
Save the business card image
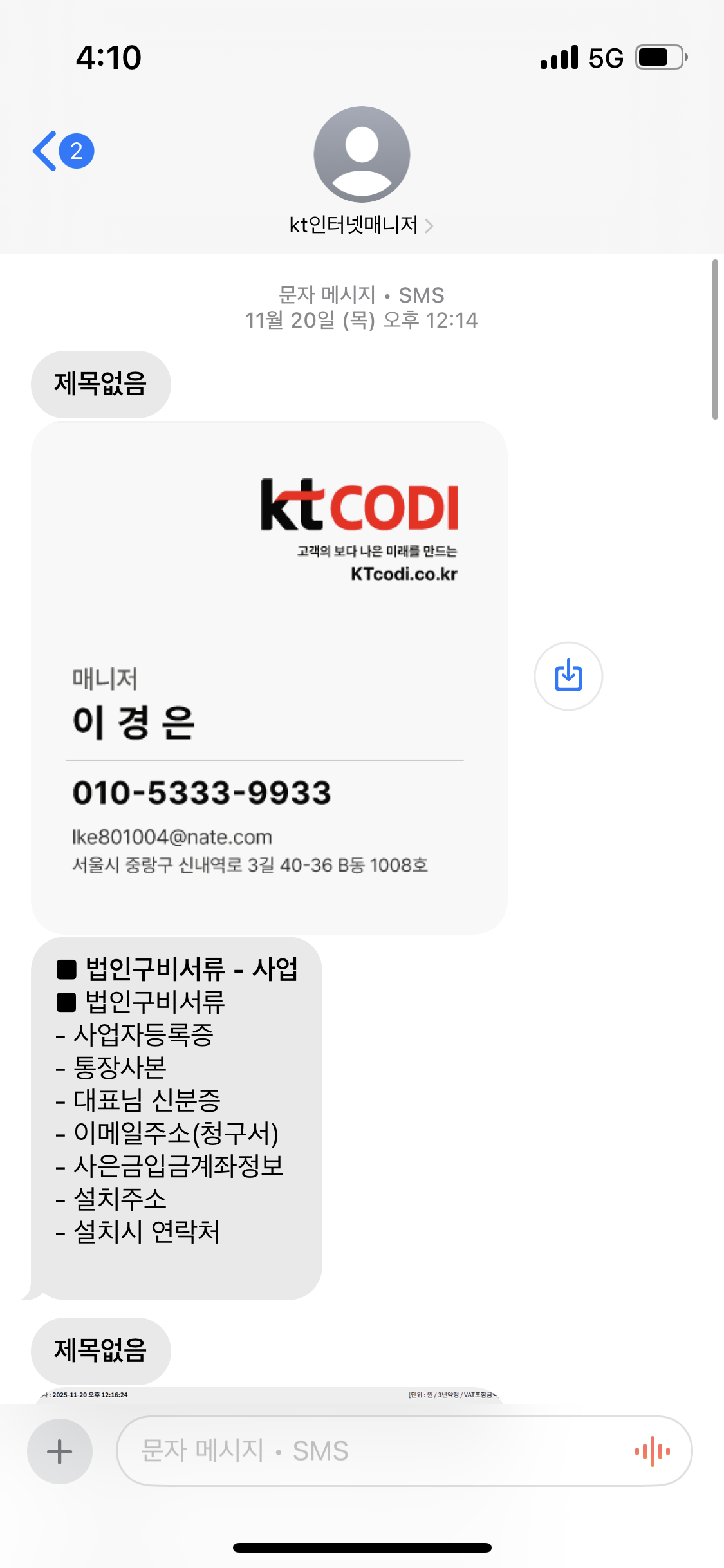(x=568, y=676)
